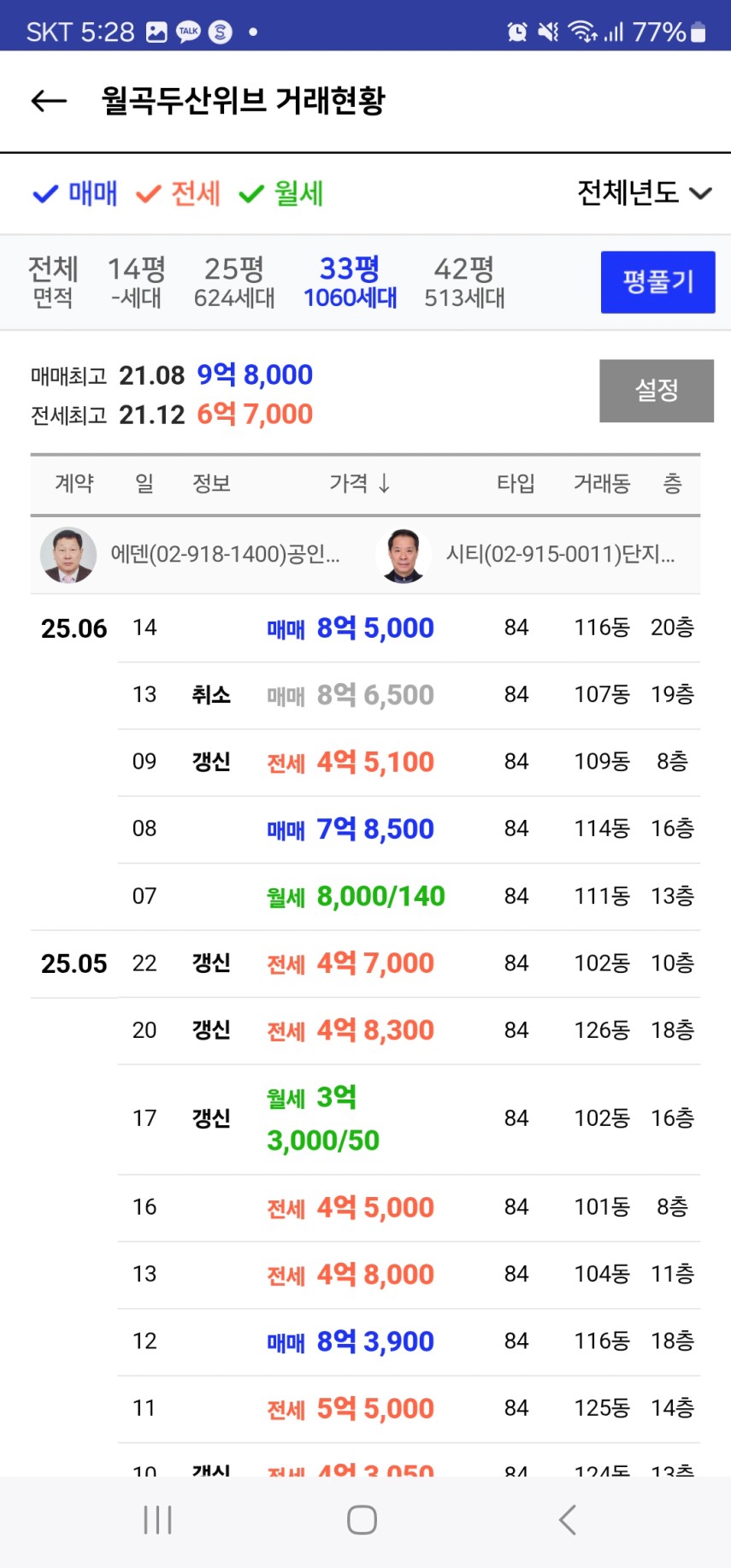Screen dimensions: 731x1568
Task: Switch to the 42평 513세대 tab
Action: (464, 282)
